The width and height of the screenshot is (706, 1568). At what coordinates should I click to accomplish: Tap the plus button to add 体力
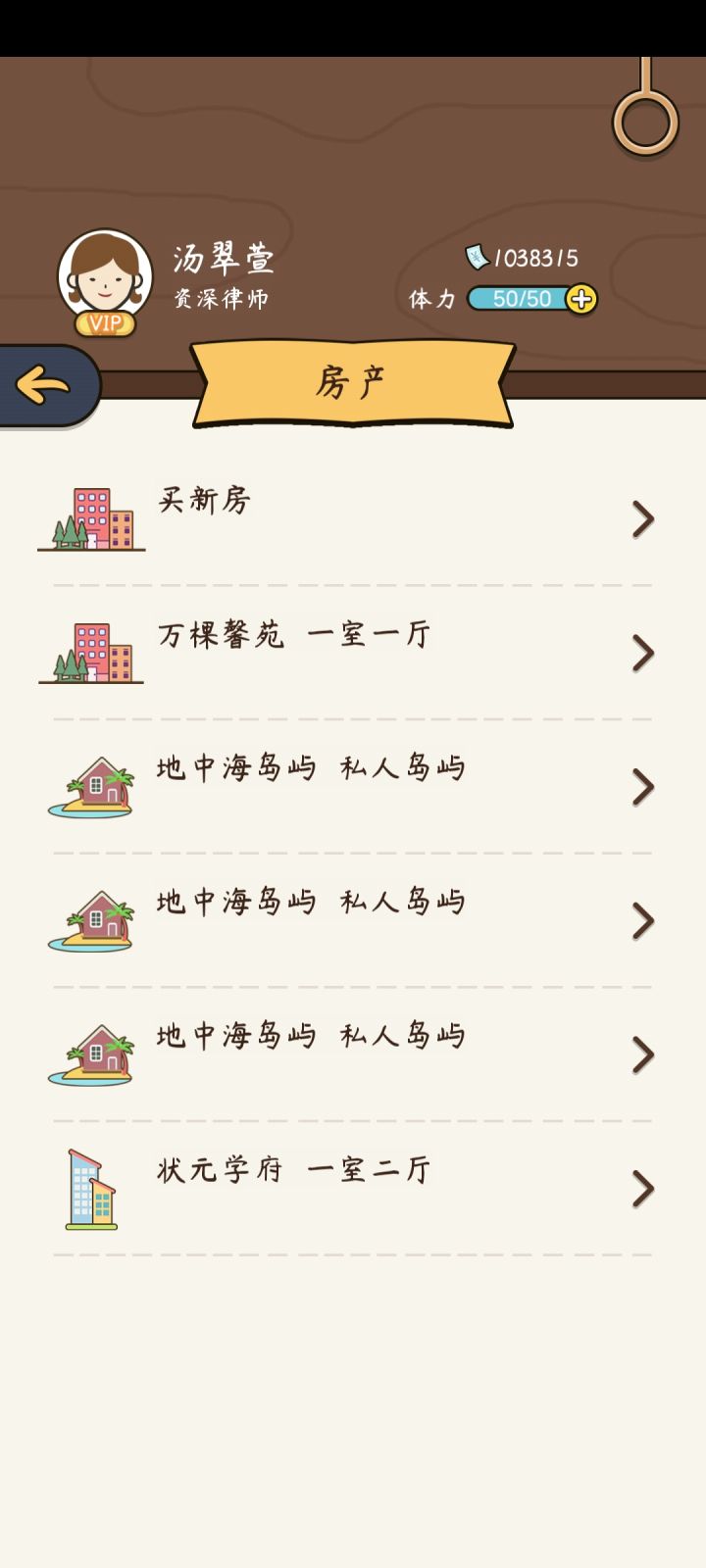pos(580,298)
